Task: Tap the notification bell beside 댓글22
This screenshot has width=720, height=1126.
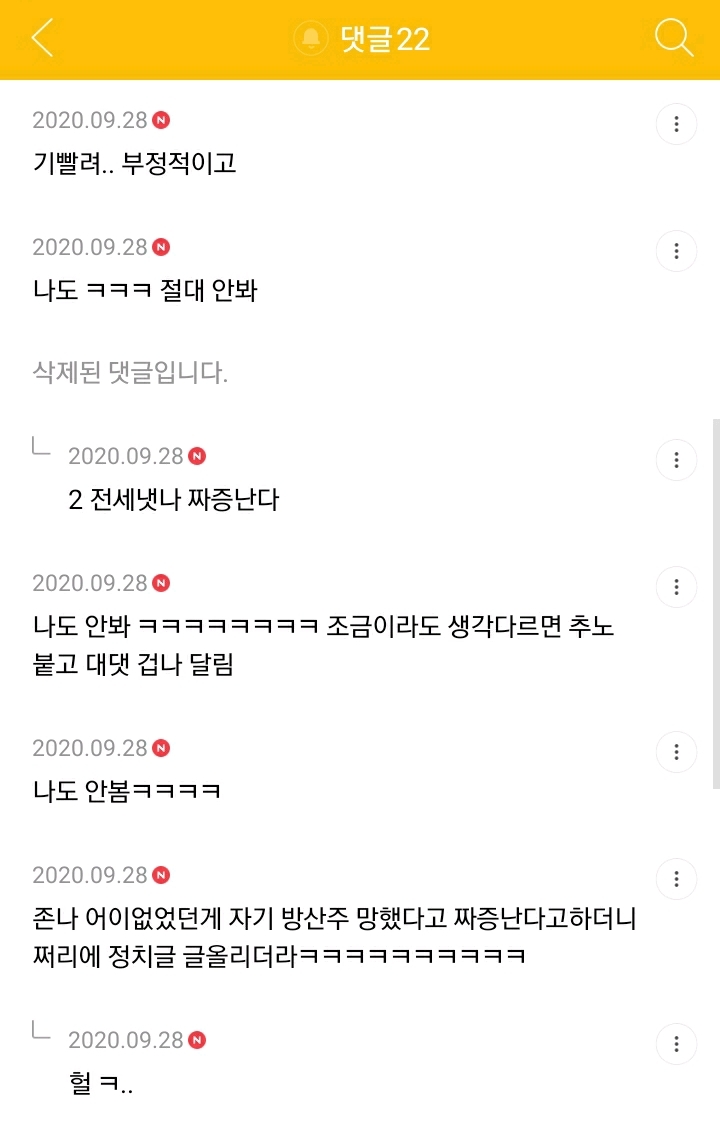Action: click(x=311, y=39)
